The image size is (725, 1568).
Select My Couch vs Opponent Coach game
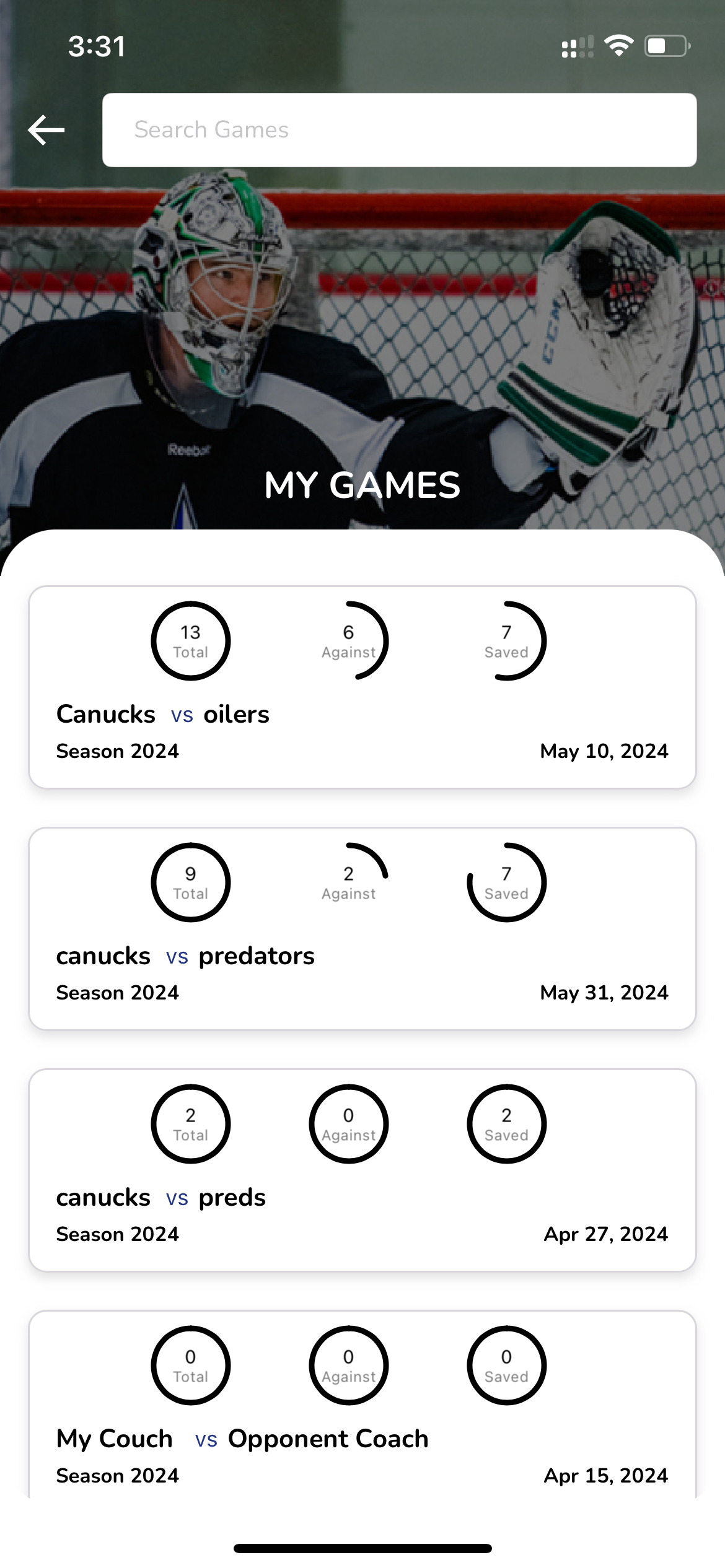(x=362, y=1406)
